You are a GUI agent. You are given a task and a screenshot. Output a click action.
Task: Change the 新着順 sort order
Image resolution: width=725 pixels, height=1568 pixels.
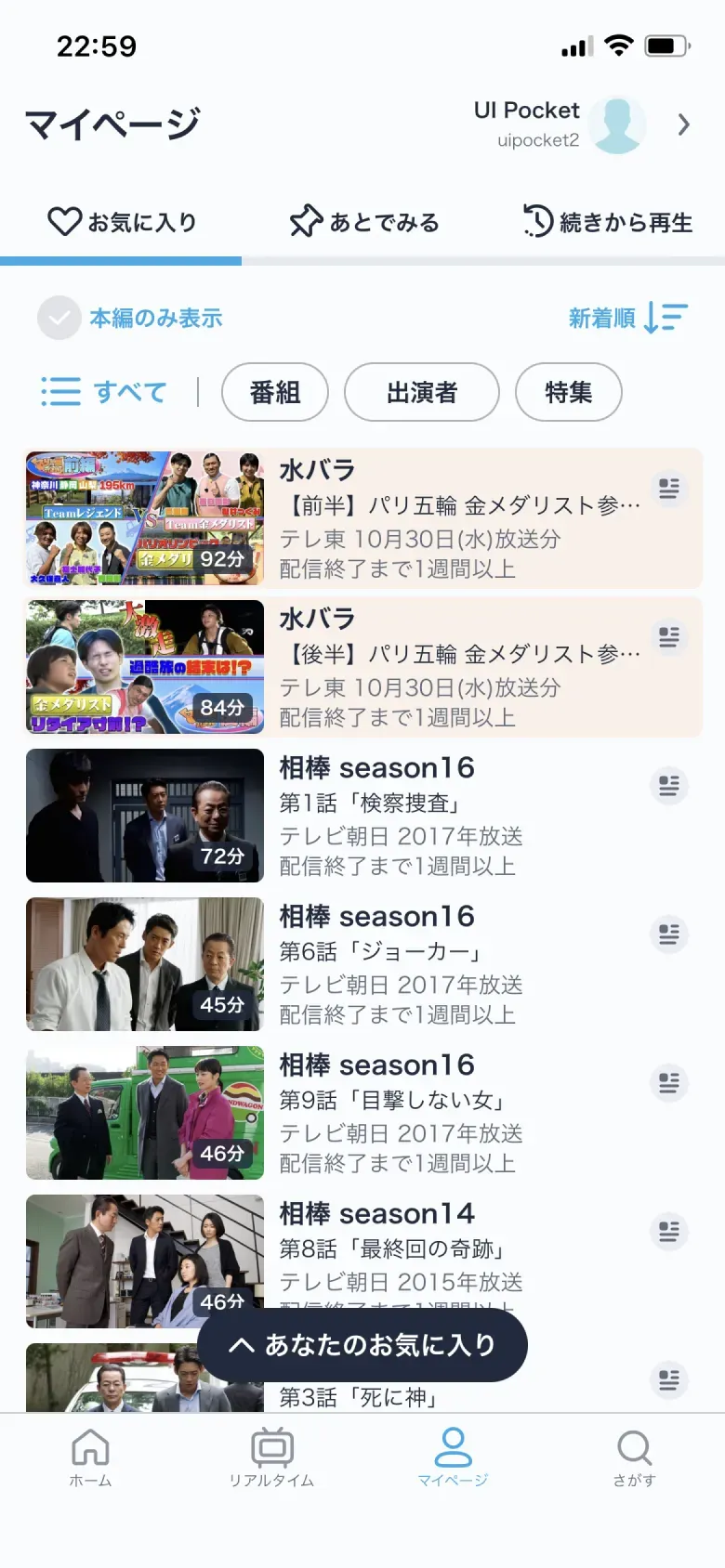[x=627, y=318]
